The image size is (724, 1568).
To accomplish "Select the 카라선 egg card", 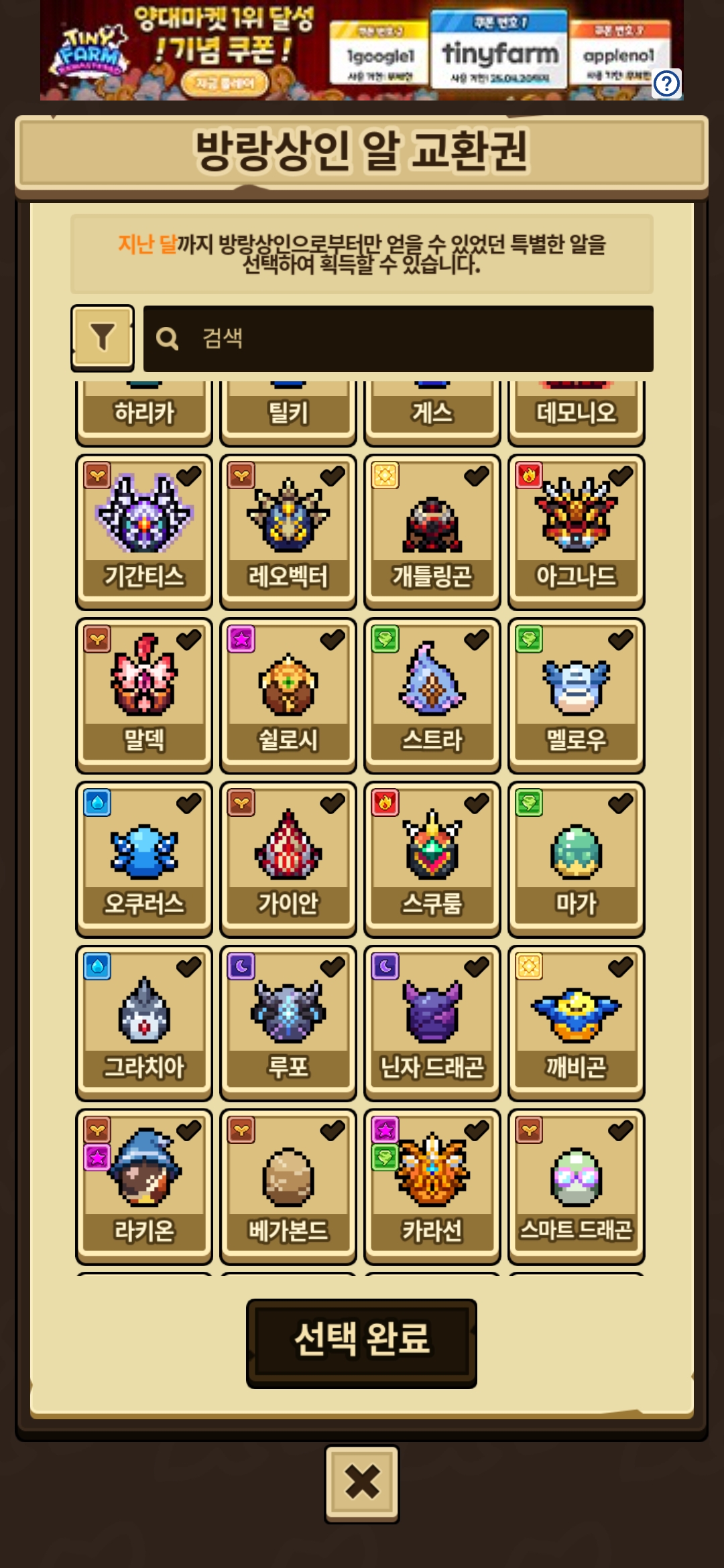I will [432, 1185].
